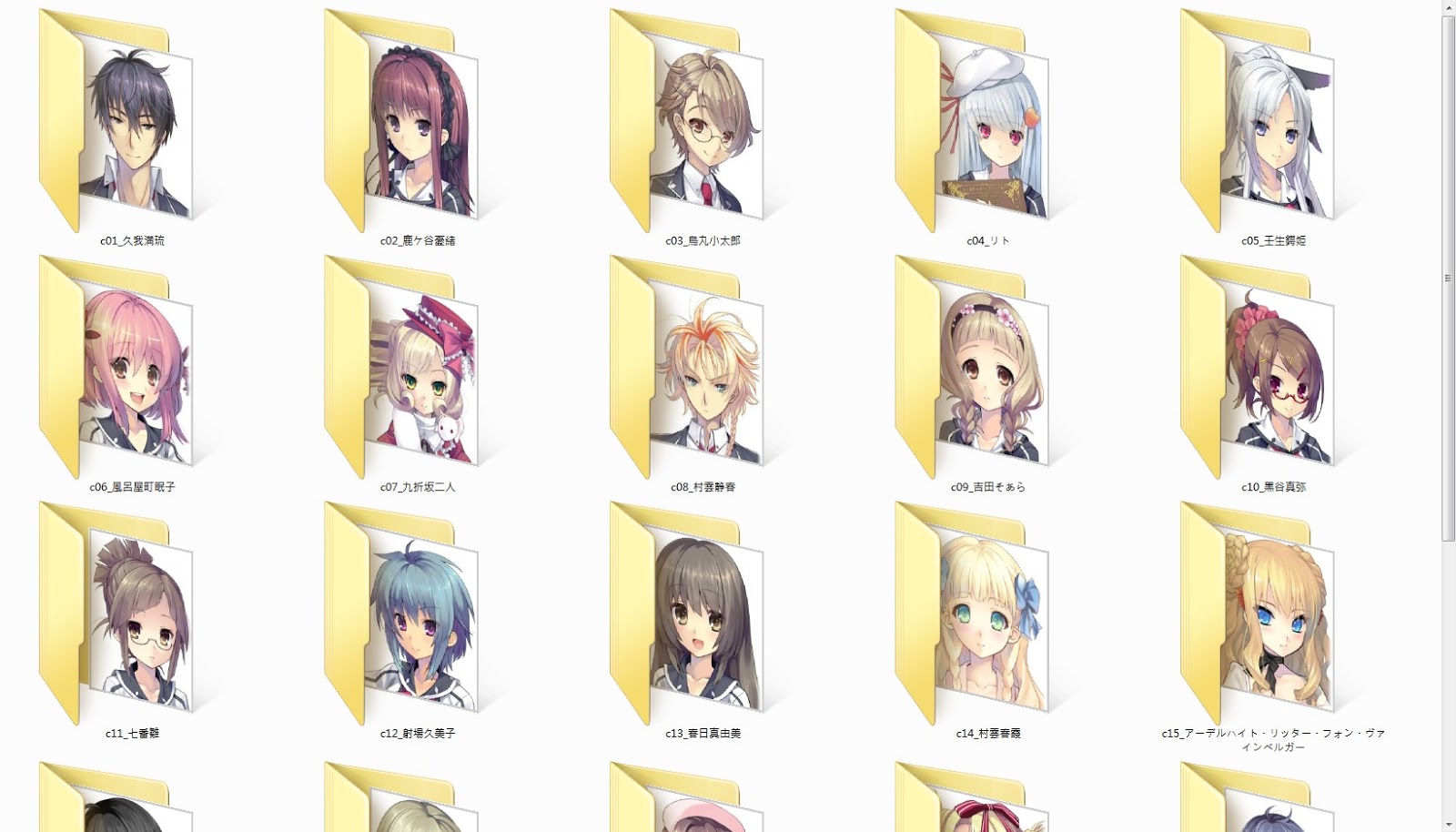The image size is (1456, 832).
Task: Click the scrollbar up arrow
Action: click(1448, 7)
